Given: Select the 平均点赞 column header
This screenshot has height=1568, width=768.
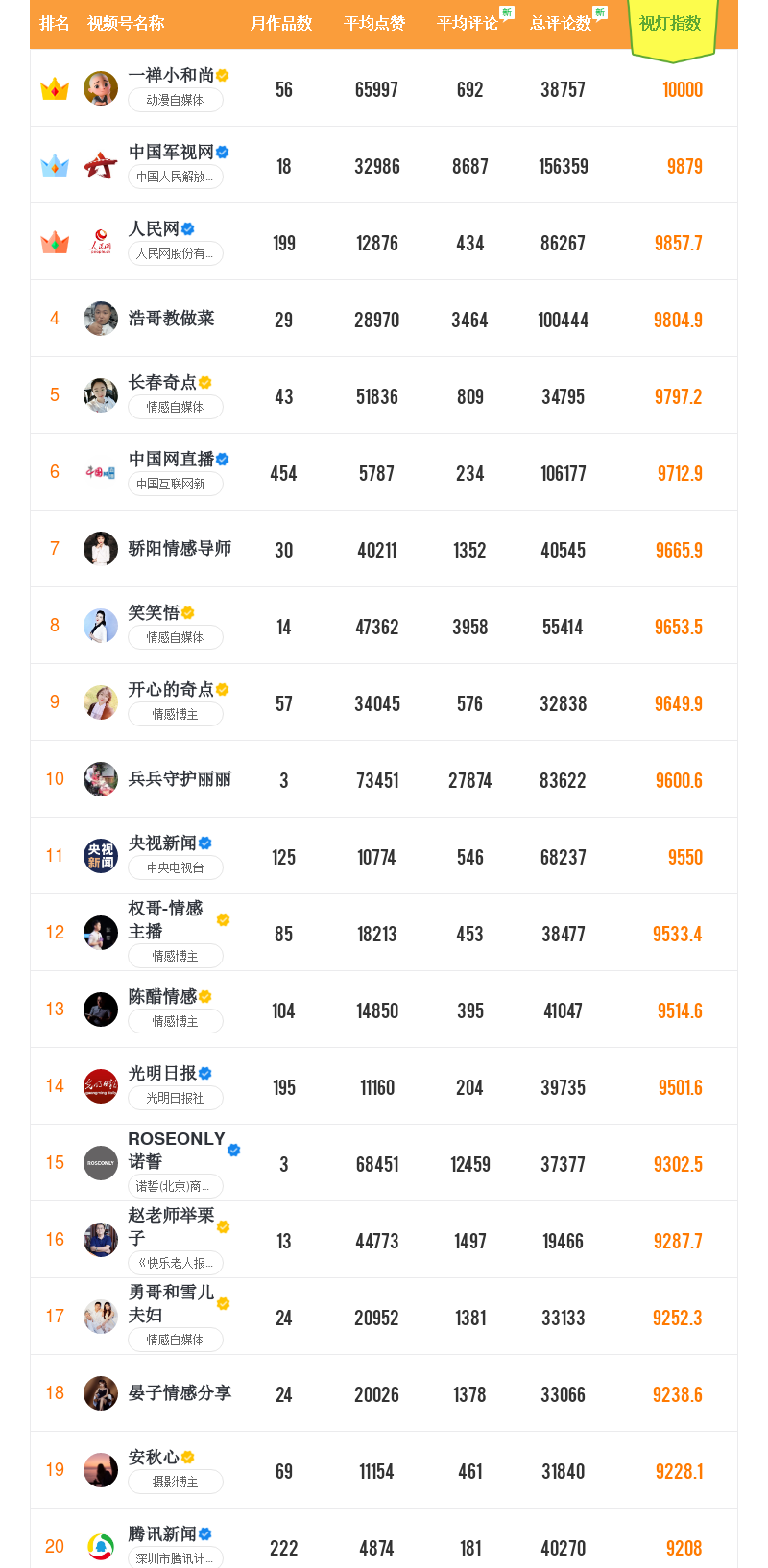Looking at the screenshot, I should [376, 23].
